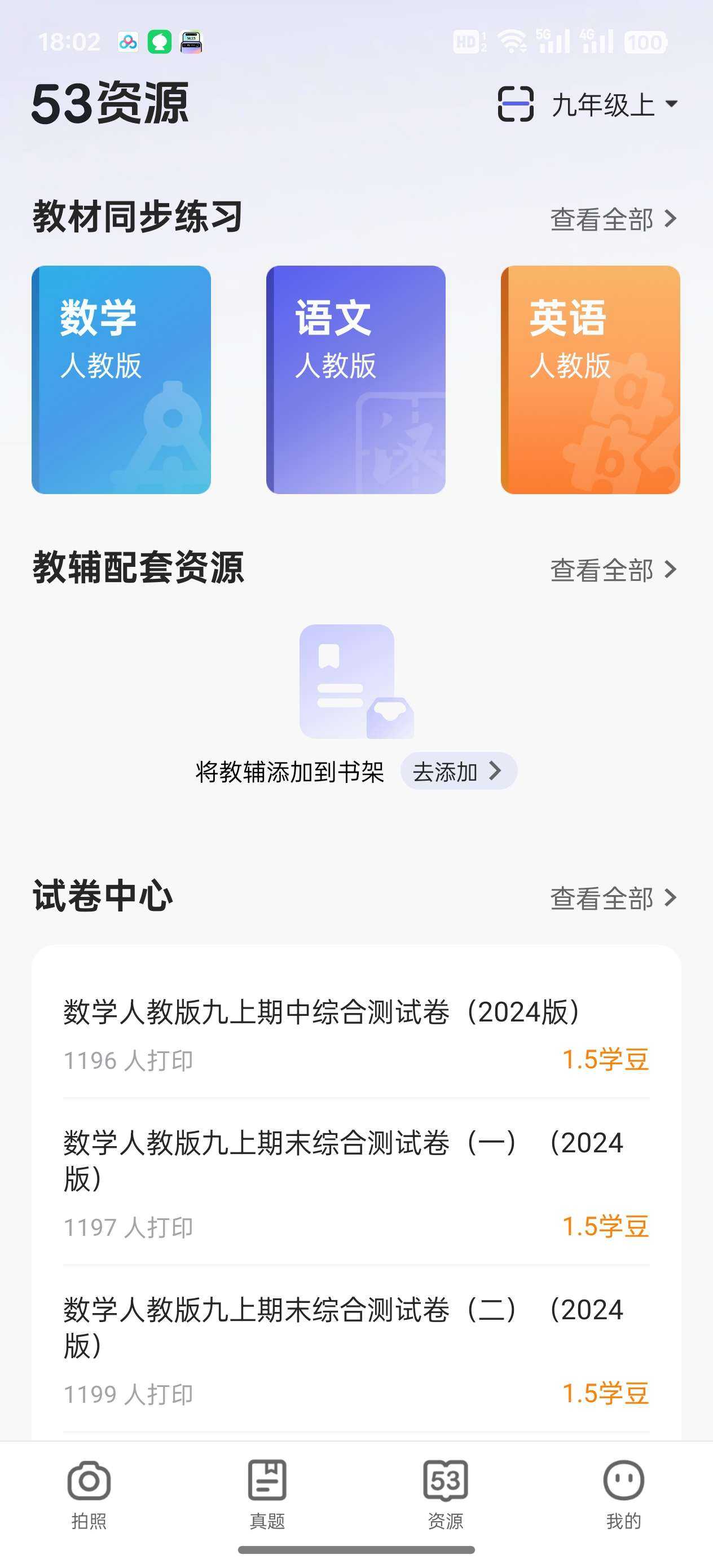Open the 英语 人教版 English textbook card
This screenshot has width=713, height=1568.
pyautogui.click(x=588, y=380)
